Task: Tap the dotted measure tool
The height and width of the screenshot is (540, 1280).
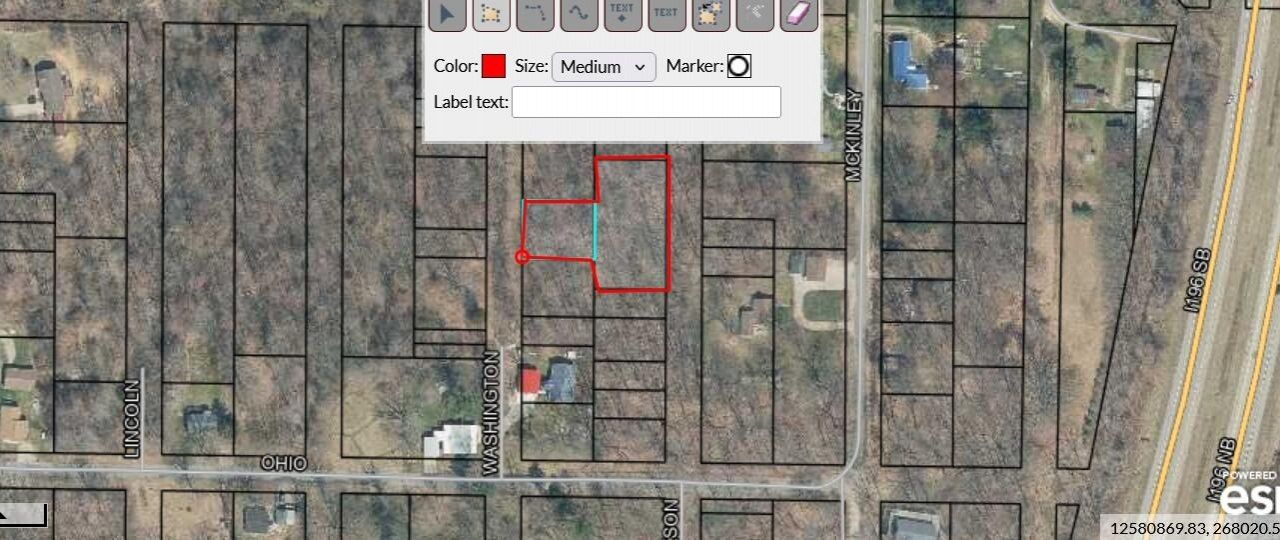Action: pyautogui.click(x=755, y=13)
